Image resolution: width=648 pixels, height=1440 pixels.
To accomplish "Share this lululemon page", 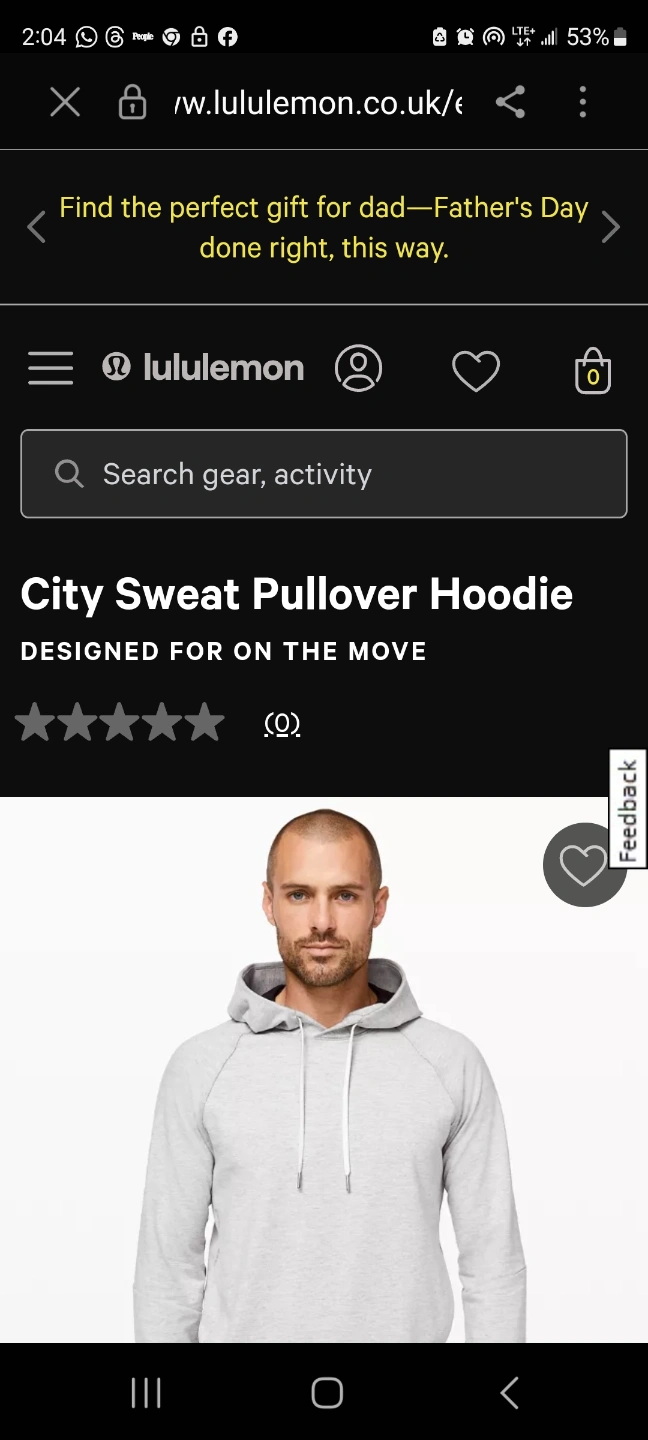I will coord(510,101).
